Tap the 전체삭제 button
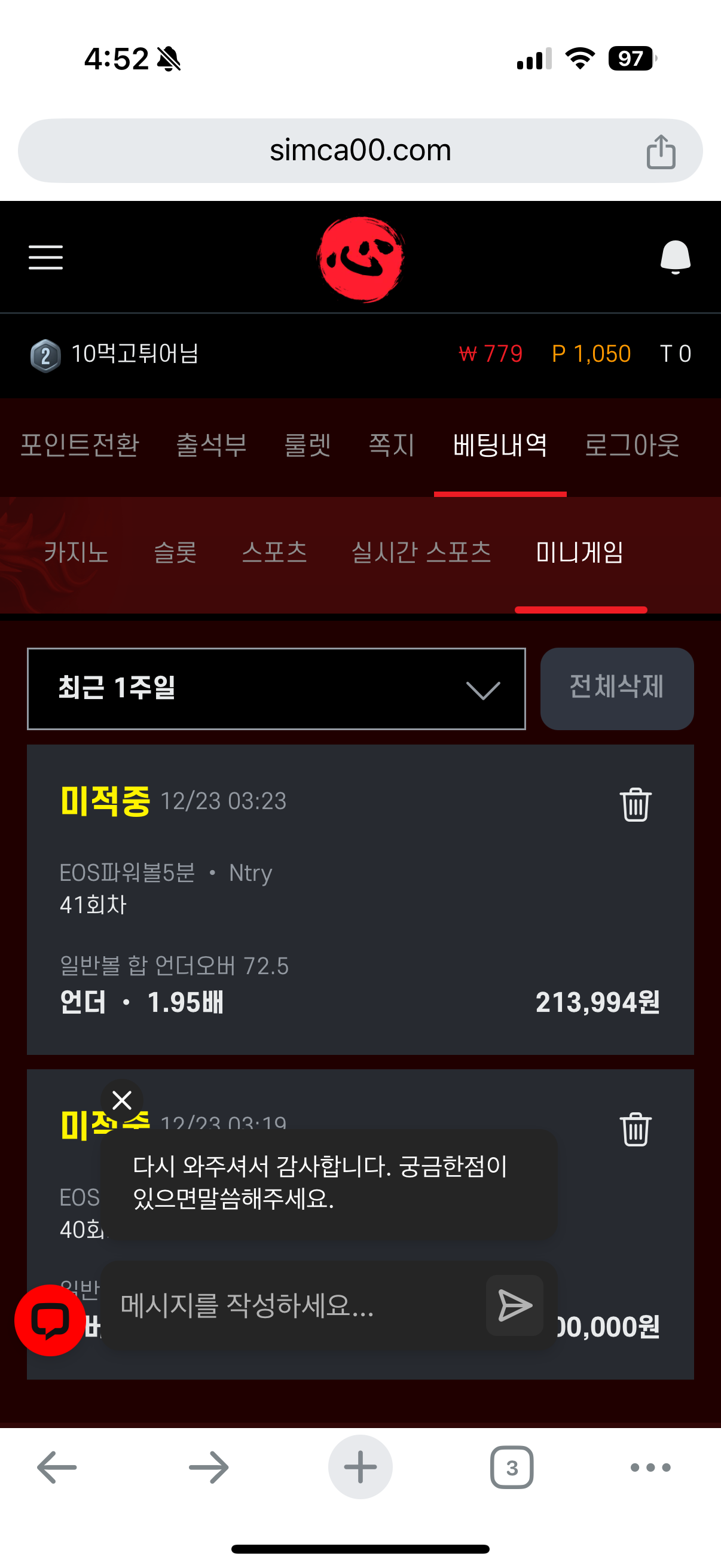Image resolution: width=721 pixels, height=1568 pixels. [x=616, y=688]
